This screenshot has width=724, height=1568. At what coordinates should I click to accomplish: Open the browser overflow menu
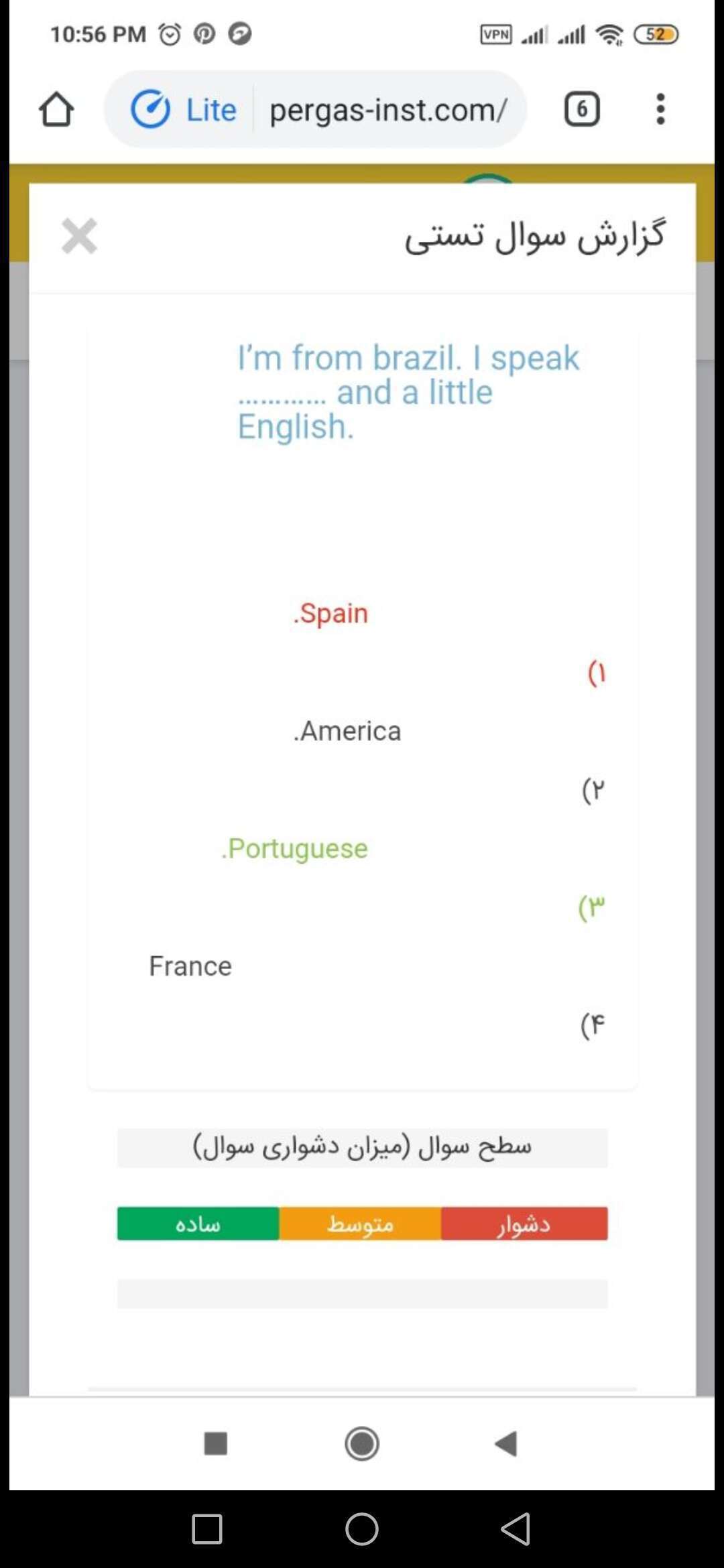tap(660, 109)
